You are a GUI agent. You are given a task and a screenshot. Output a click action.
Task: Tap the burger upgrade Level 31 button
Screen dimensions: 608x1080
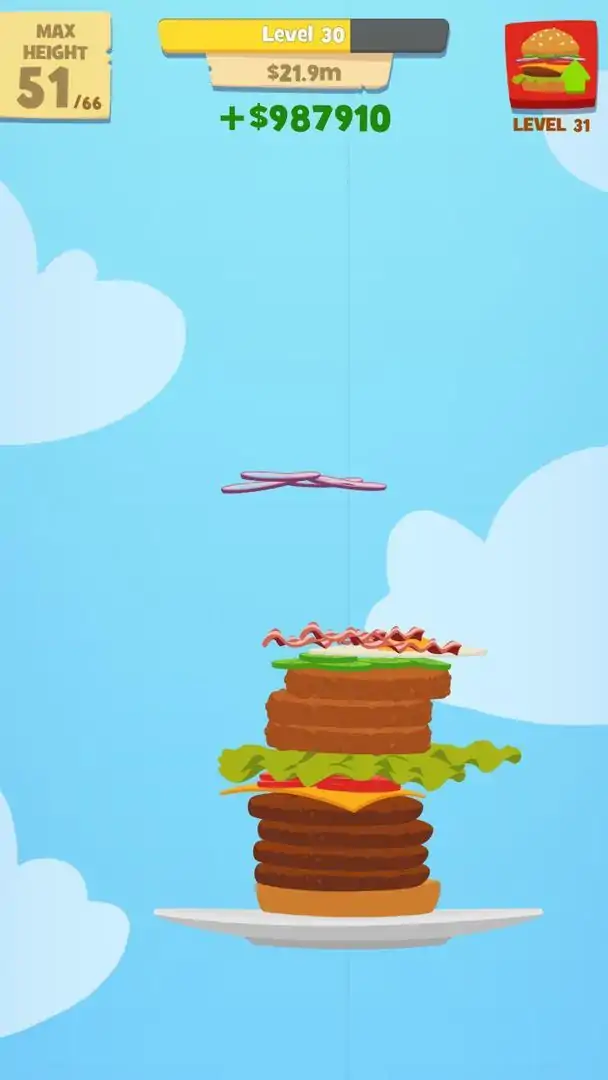pyautogui.click(x=550, y=66)
